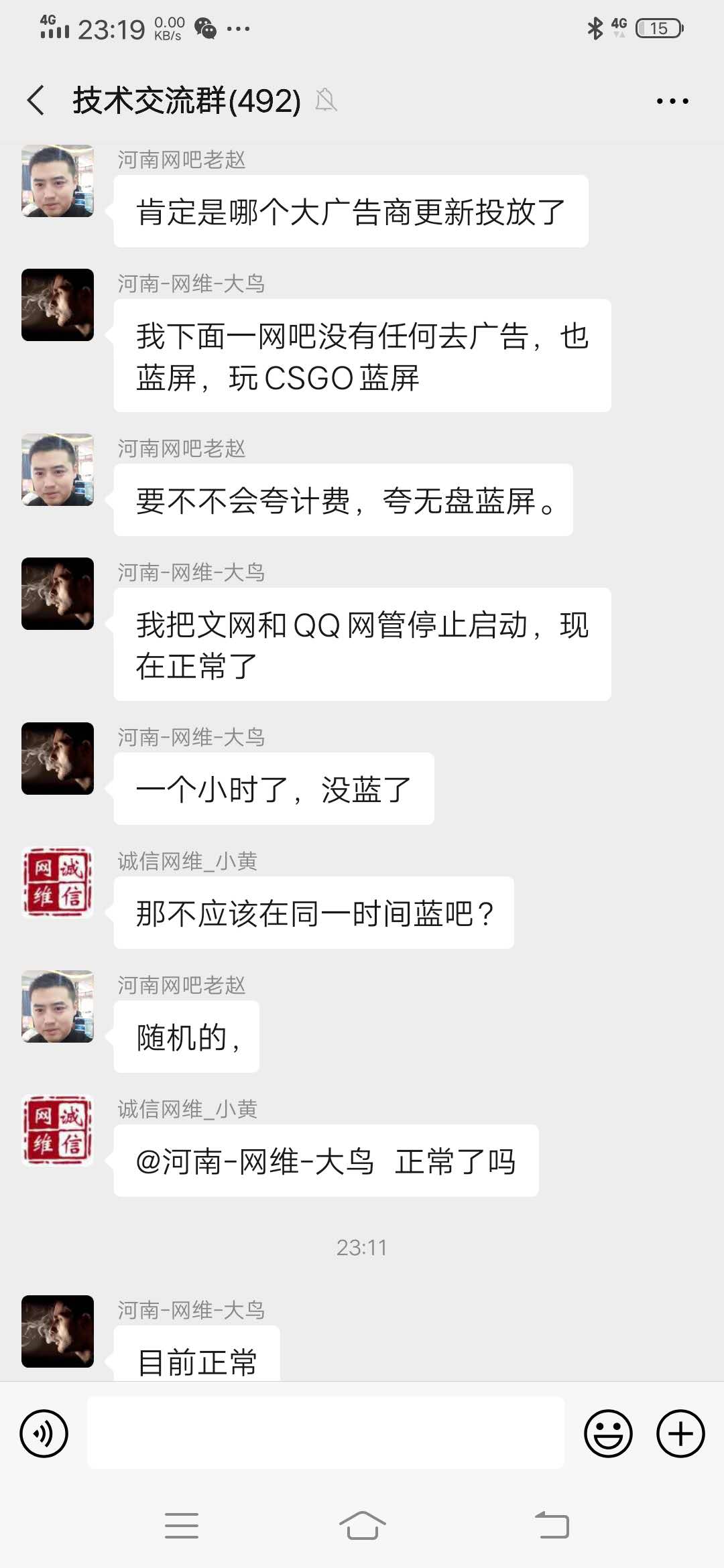Tap the message text field
The height and width of the screenshot is (1568, 724).
point(326,1433)
